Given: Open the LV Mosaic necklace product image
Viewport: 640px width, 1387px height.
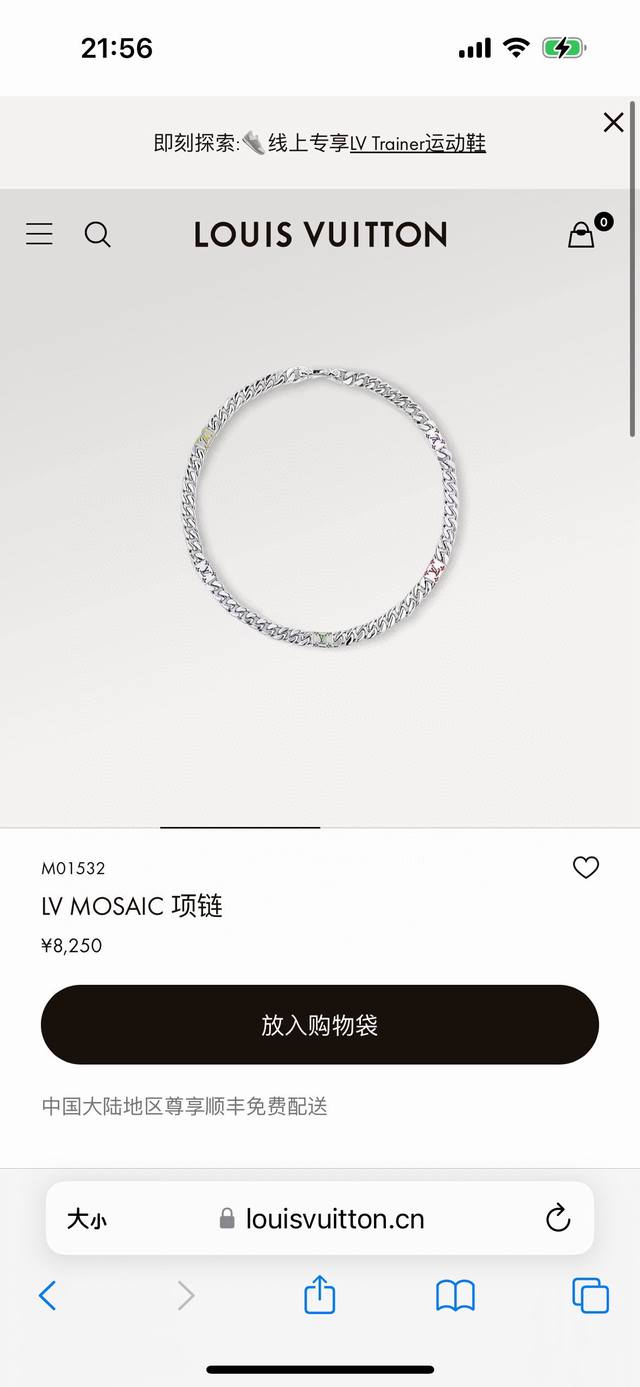Looking at the screenshot, I should coord(320,510).
